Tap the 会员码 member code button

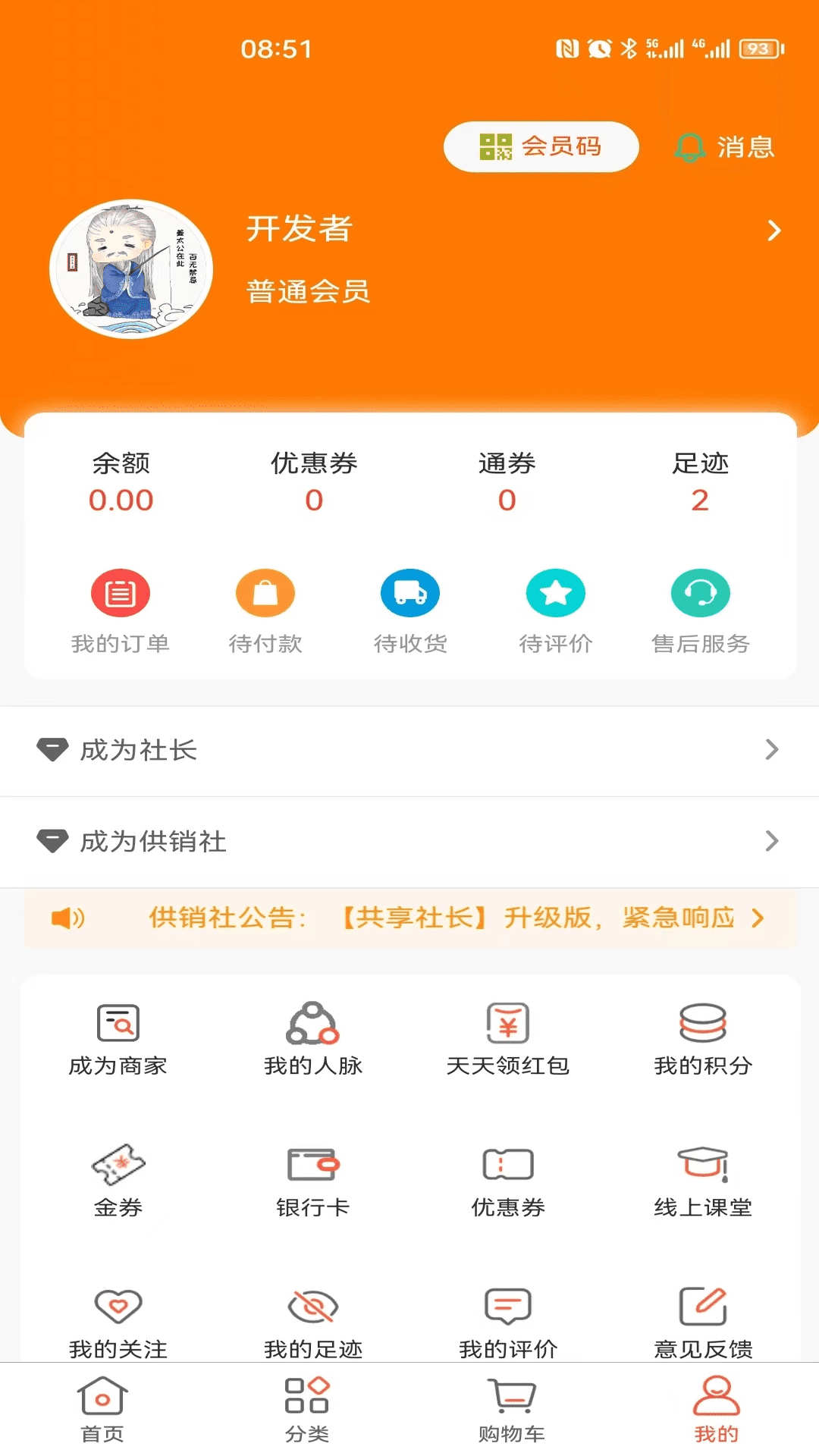(541, 146)
